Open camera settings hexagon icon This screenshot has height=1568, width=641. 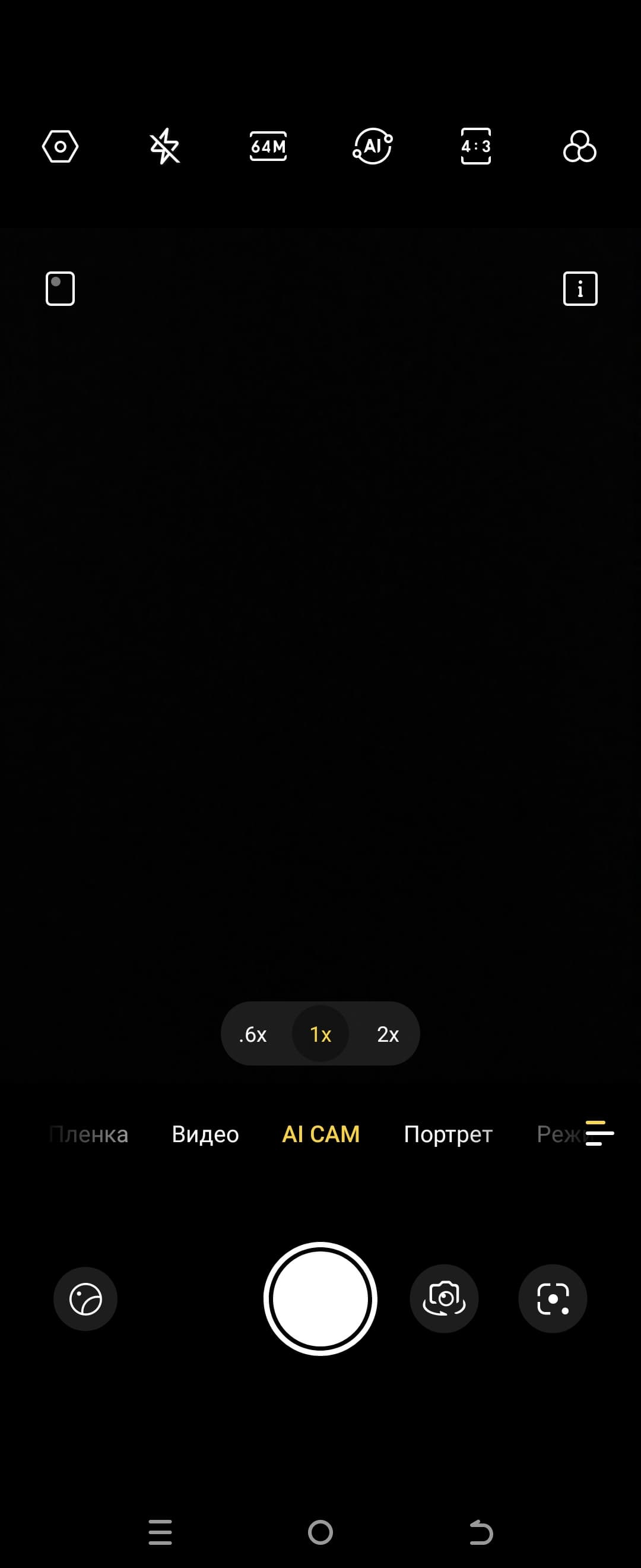tap(60, 147)
